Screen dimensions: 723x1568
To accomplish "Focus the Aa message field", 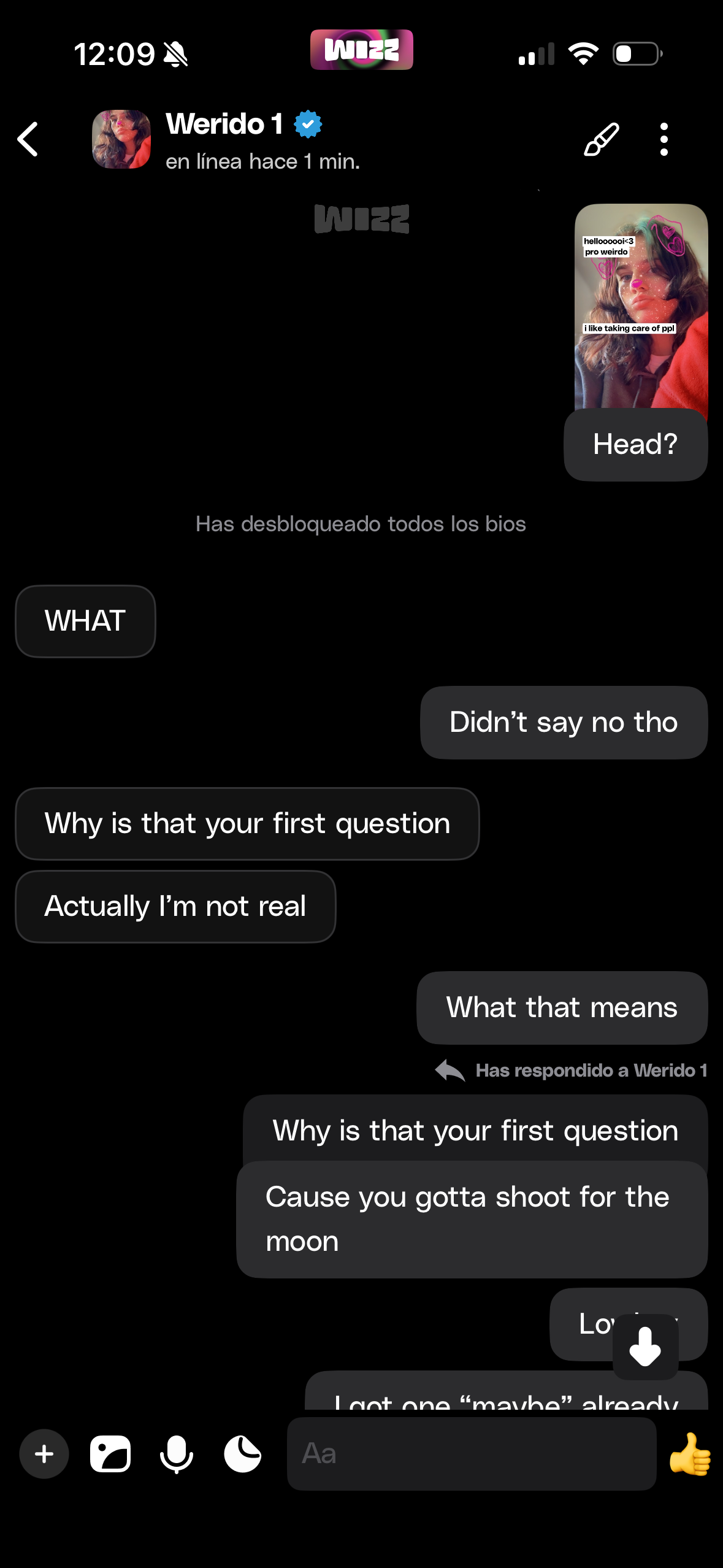I will [471, 1454].
